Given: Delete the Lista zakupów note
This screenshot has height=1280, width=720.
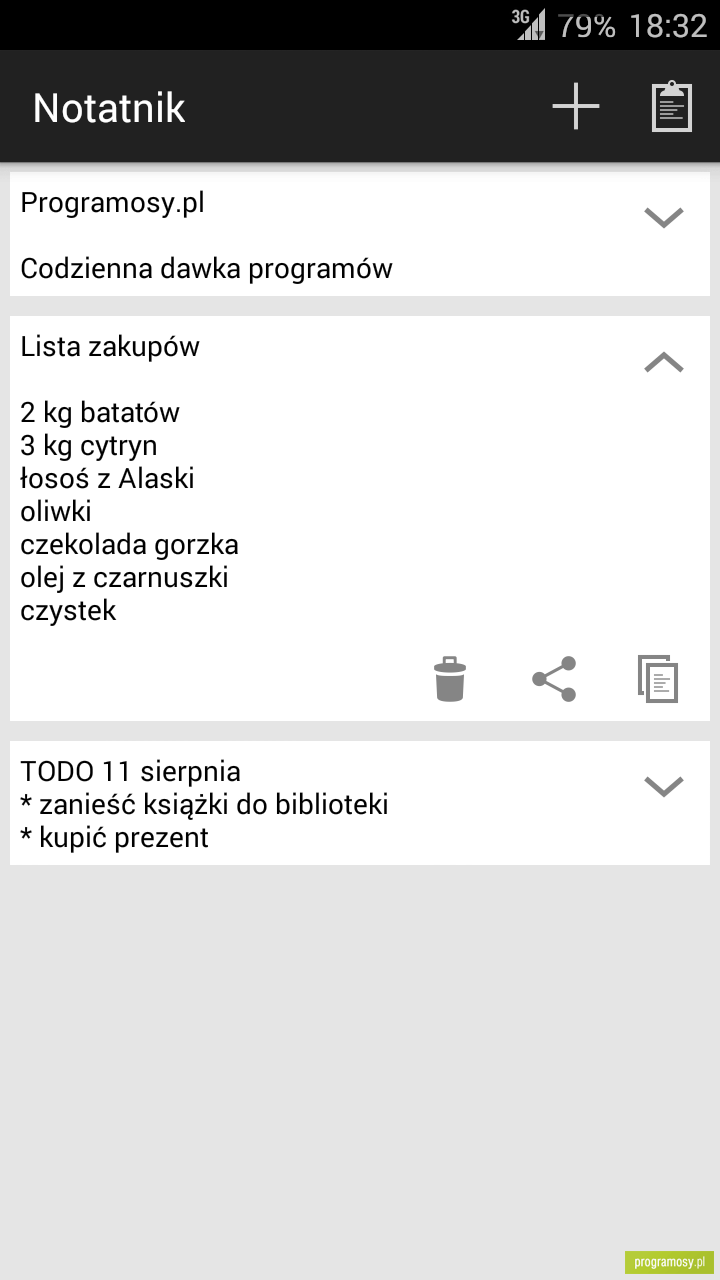Looking at the screenshot, I should pyautogui.click(x=450, y=679).
